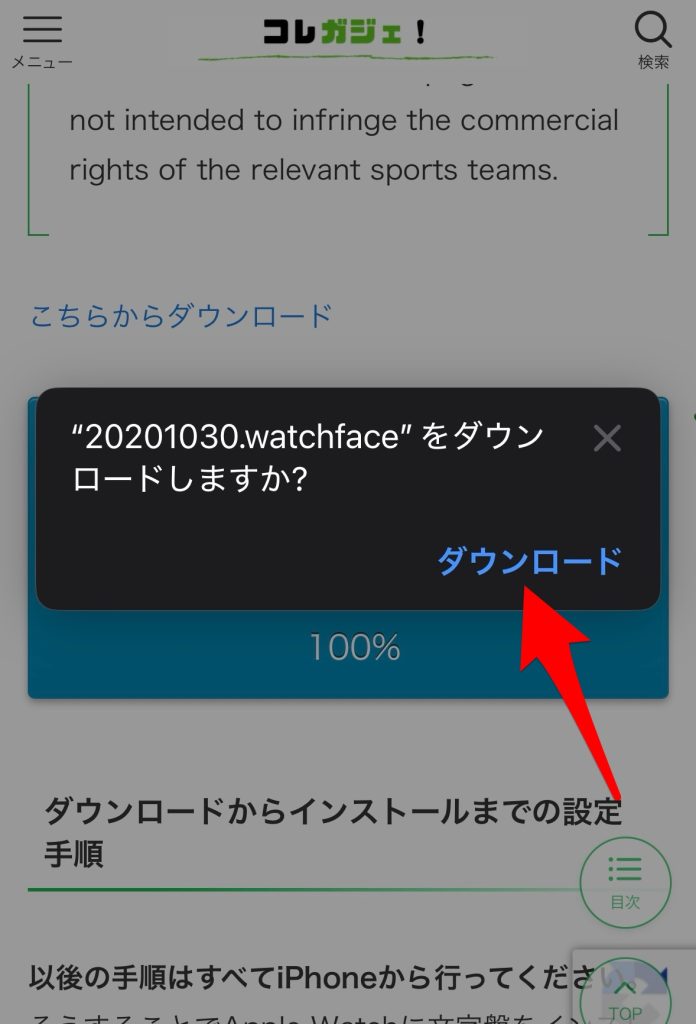Open the 目次 table of contents
The height and width of the screenshot is (1024, 696).
click(x=625, y=881)
